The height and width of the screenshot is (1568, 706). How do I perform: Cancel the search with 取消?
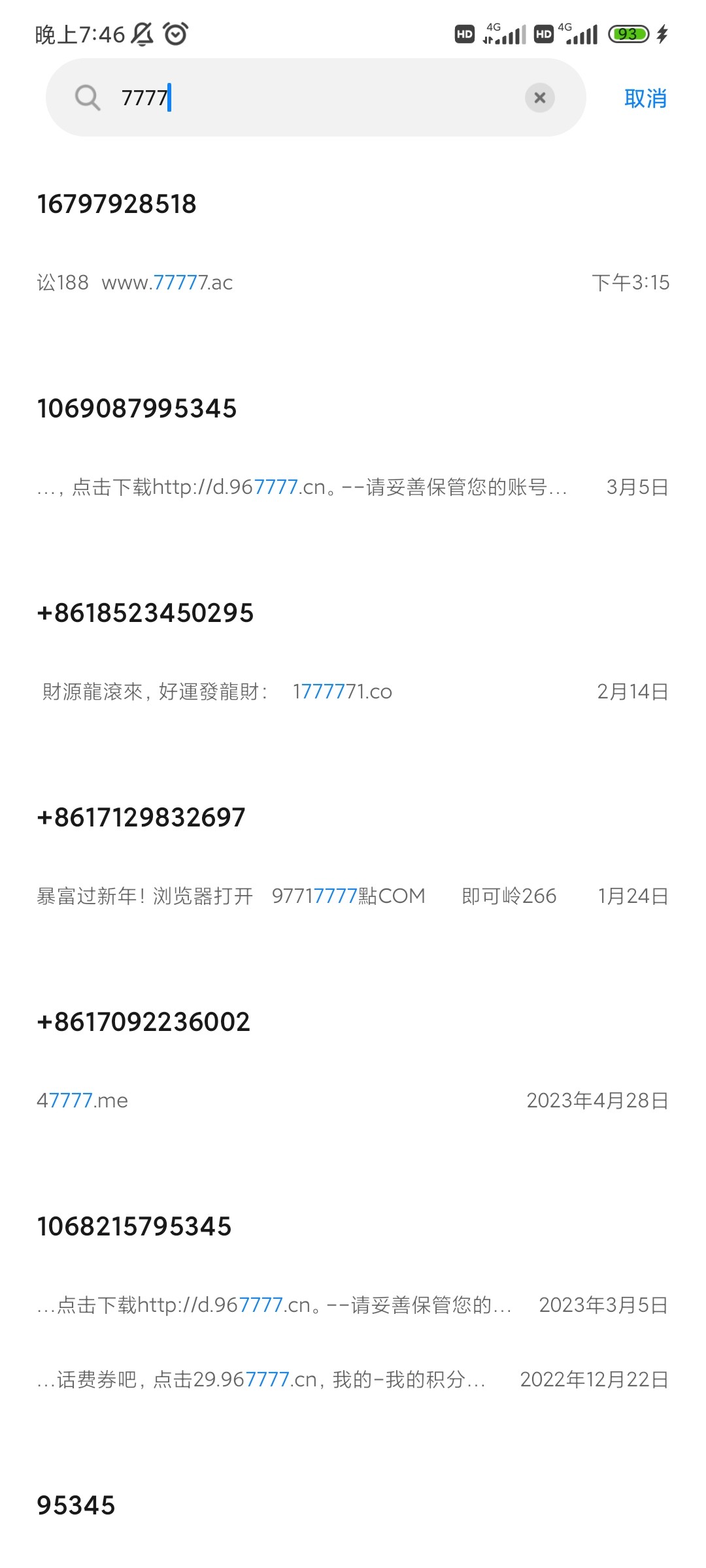[x=645, y=99]
